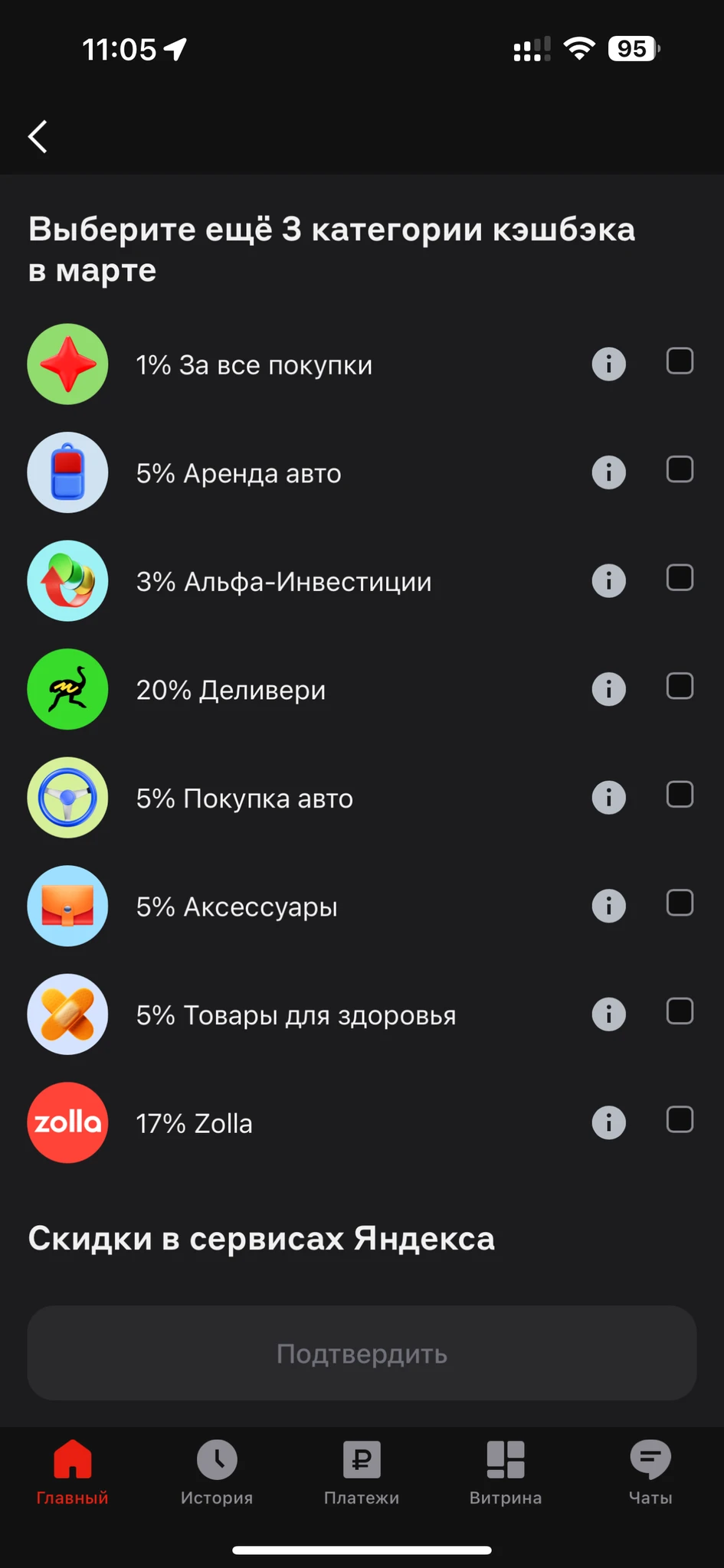
Task: Check the 1% За все покупки box
Action: coord(680,361)
